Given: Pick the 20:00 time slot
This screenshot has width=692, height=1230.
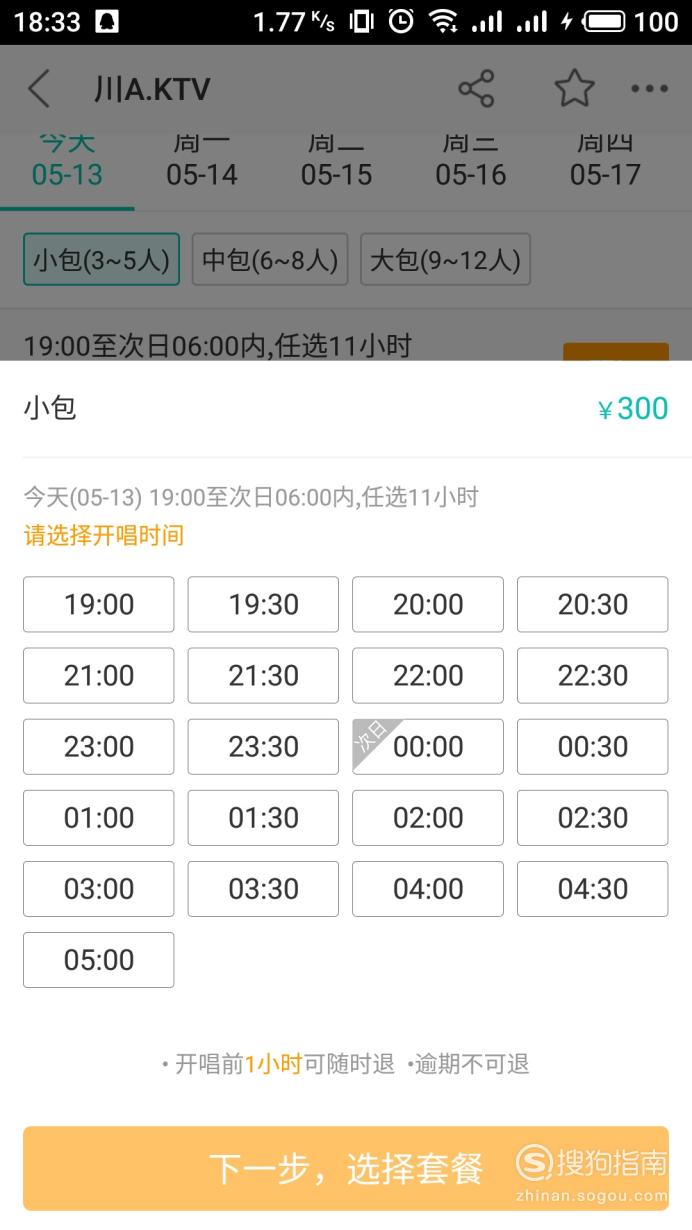Looking at the screenshot, I should coord(428,604).
